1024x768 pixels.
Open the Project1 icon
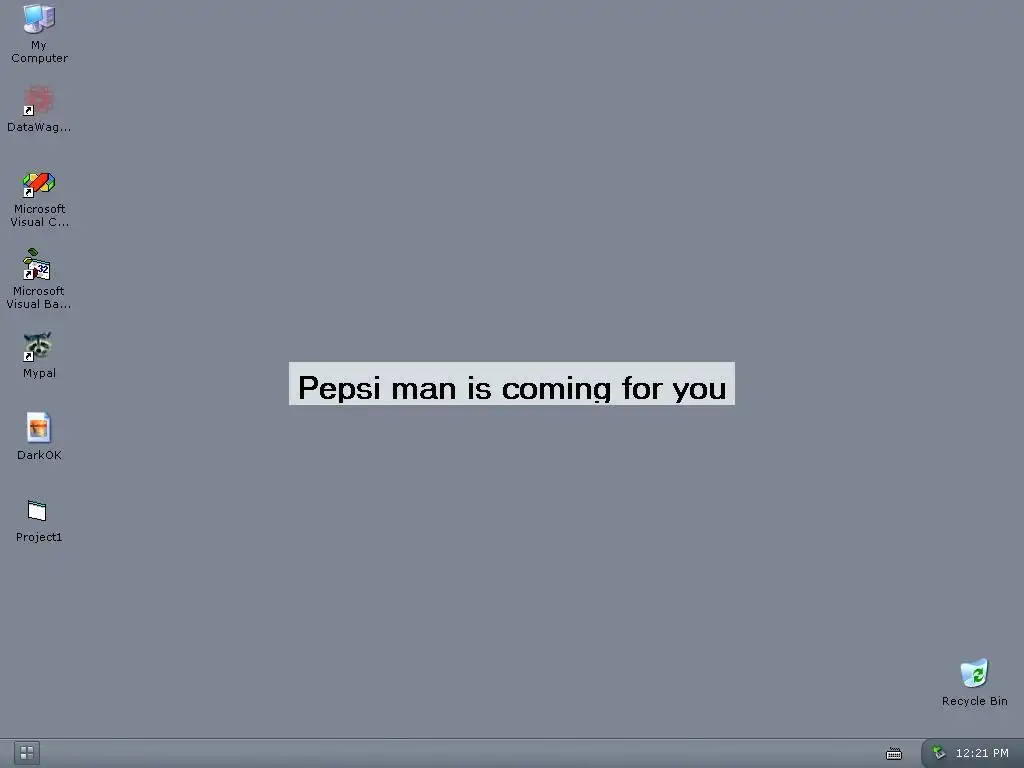[x=38, y=511]
